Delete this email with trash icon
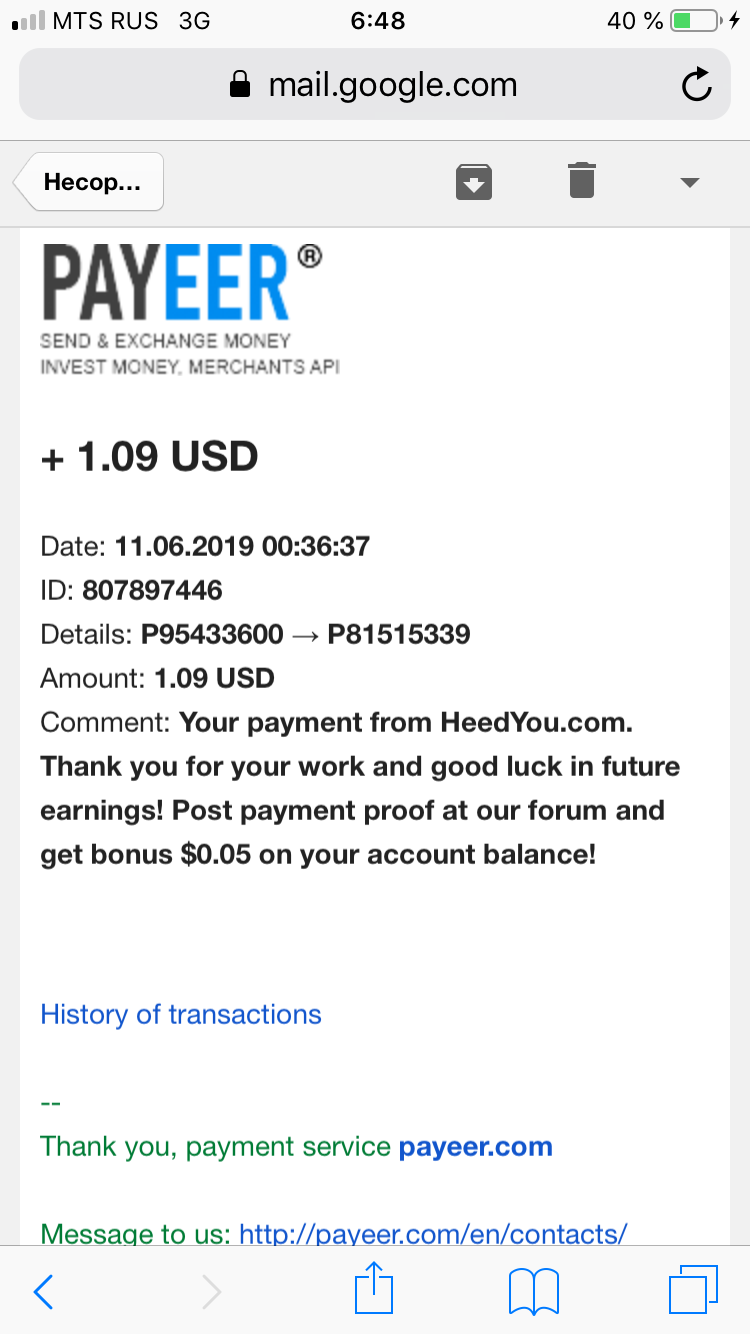Screen dimensions: 750x1334 tap(582, 181)
